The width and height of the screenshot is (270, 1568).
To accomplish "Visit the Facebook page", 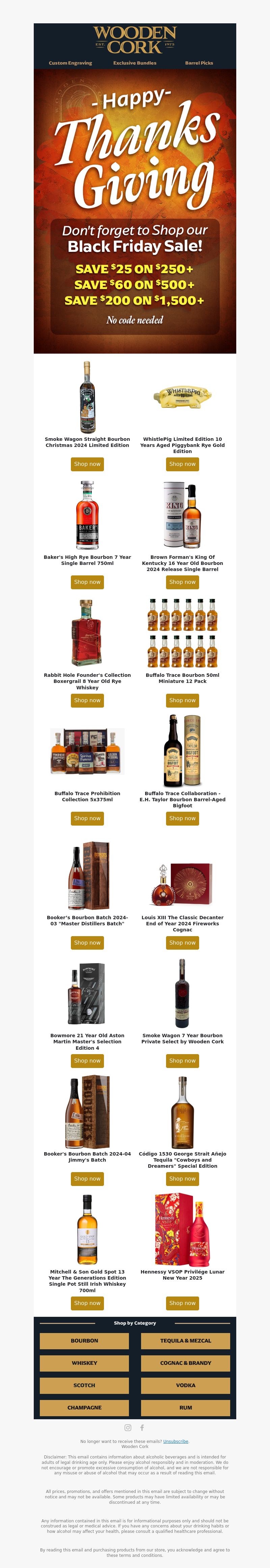I will coord(142,1427).
